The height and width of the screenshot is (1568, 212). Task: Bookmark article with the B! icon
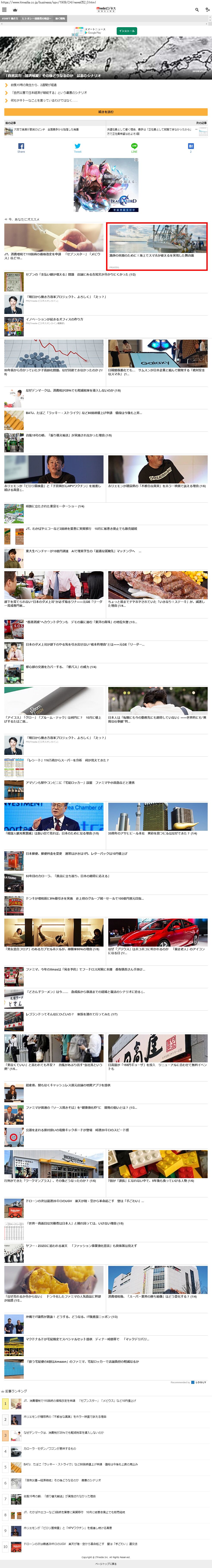click(191, 147)
